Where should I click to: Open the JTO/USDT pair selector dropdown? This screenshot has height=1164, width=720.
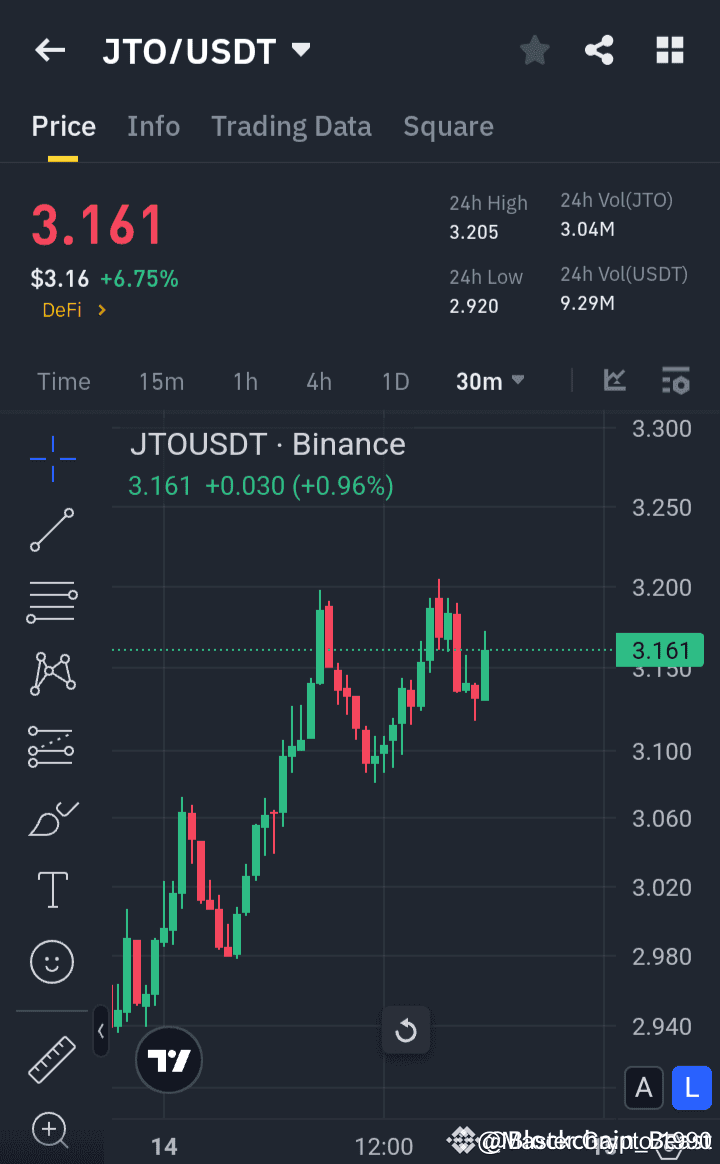coord(299,50)
